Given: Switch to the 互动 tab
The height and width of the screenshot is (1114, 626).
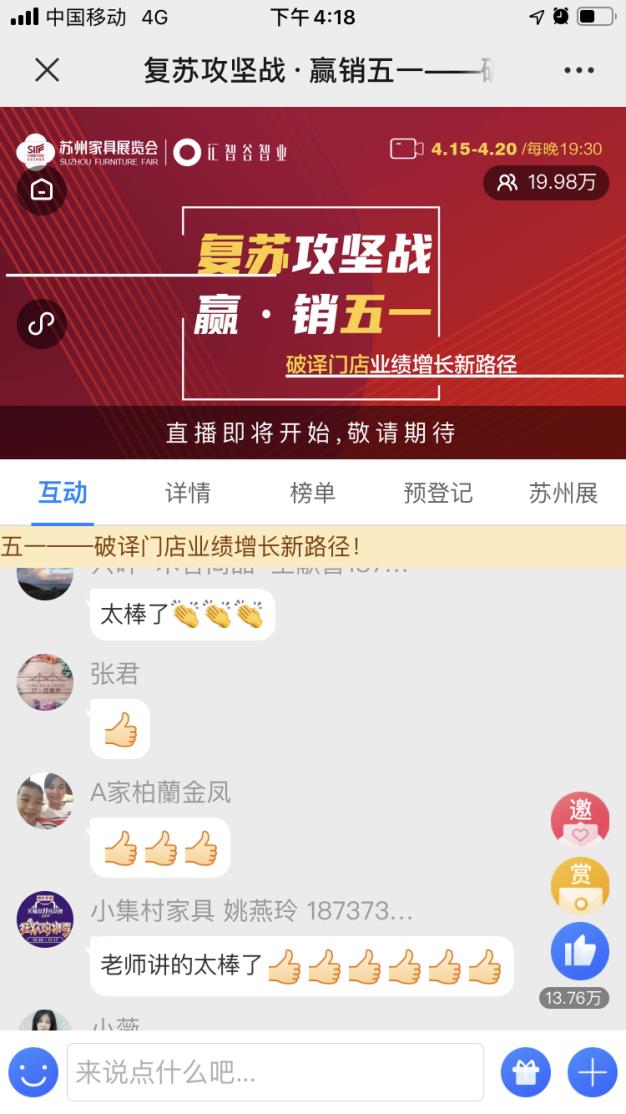Looking at the screenshot, I should [62, 493].
